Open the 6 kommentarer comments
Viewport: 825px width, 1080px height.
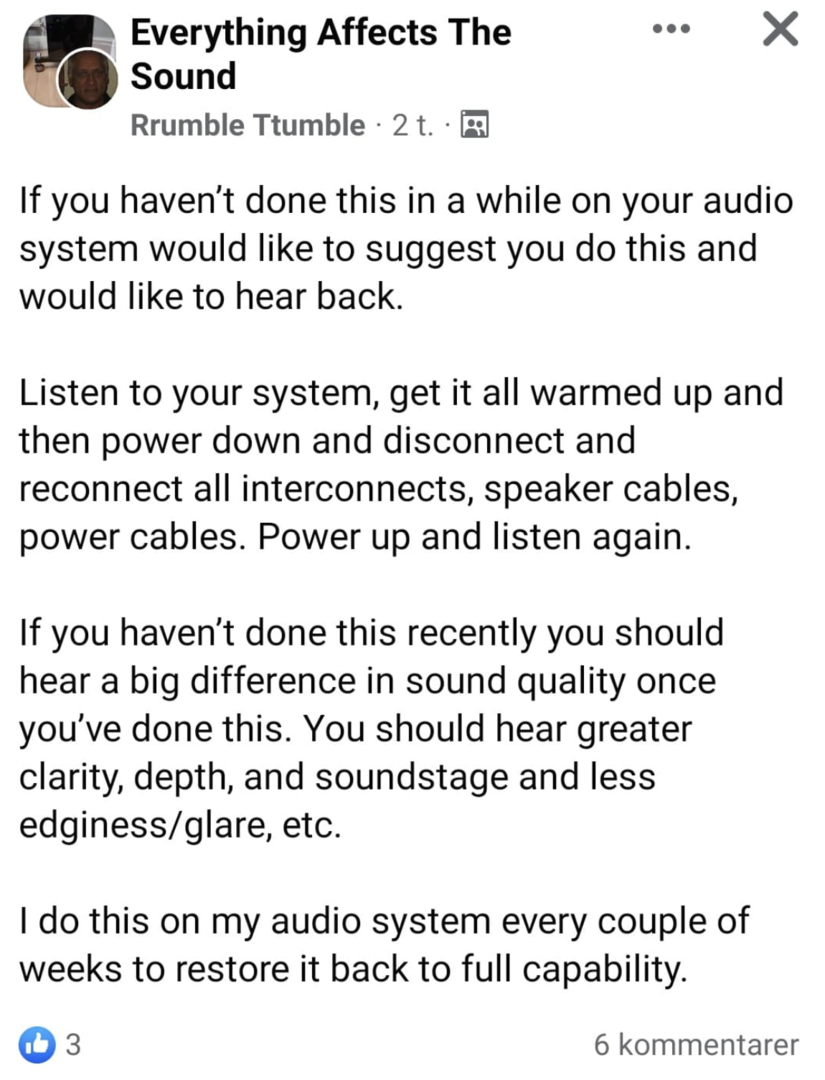(x=696, y=1045)
